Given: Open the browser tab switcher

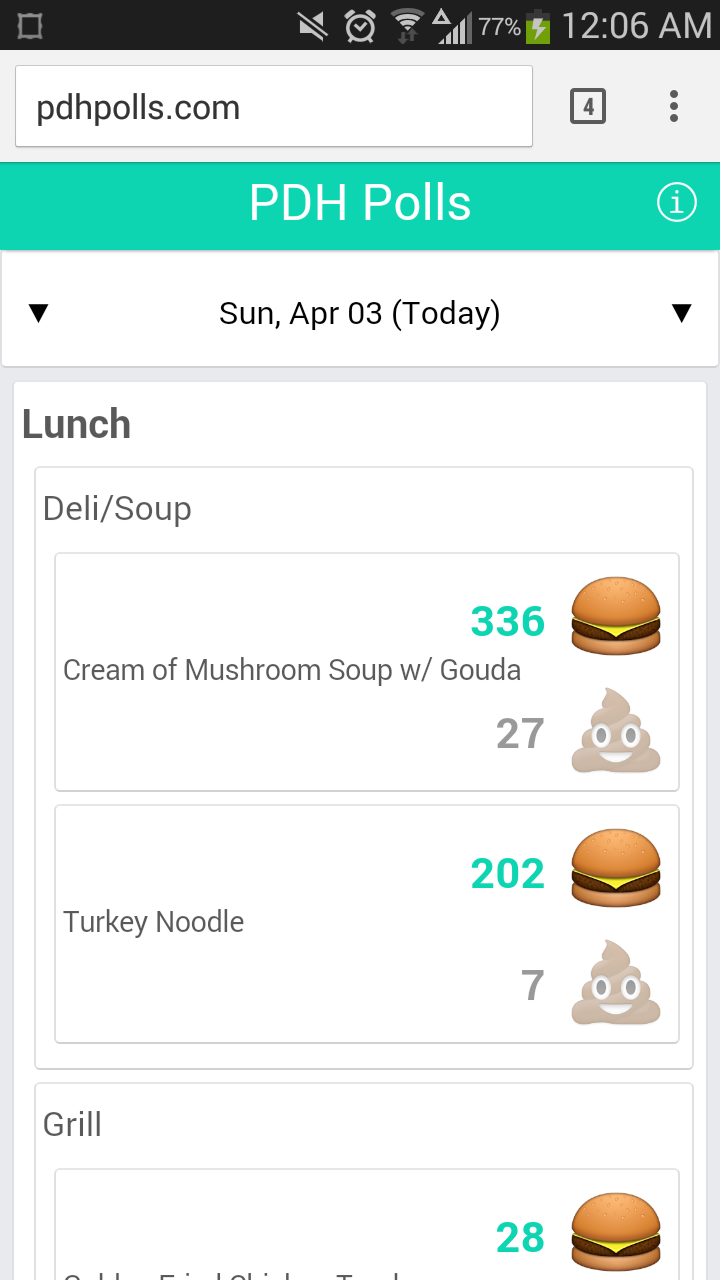Looking at the screenshot, I should (x=588, y=106).
